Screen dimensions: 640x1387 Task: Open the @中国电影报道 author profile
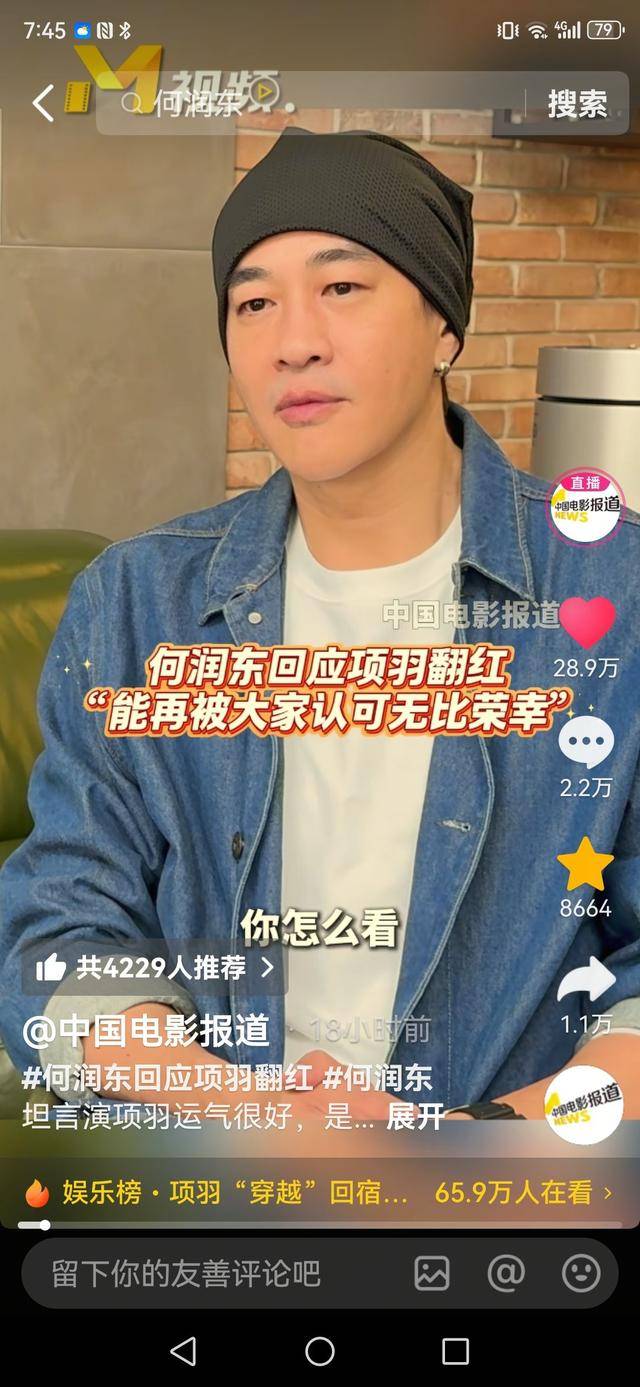pos(146,1031)
